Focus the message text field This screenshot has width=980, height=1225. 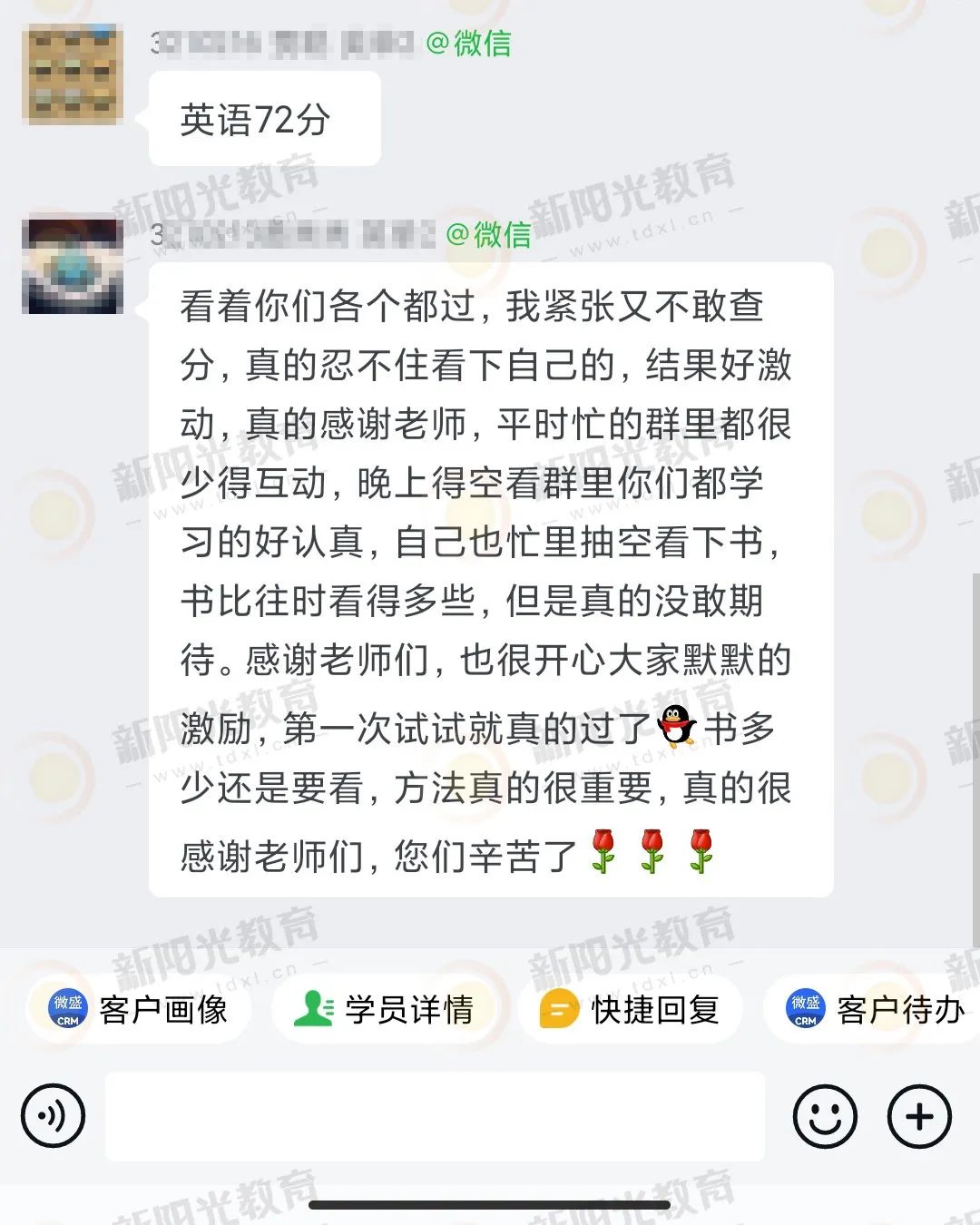point(436,1116)
